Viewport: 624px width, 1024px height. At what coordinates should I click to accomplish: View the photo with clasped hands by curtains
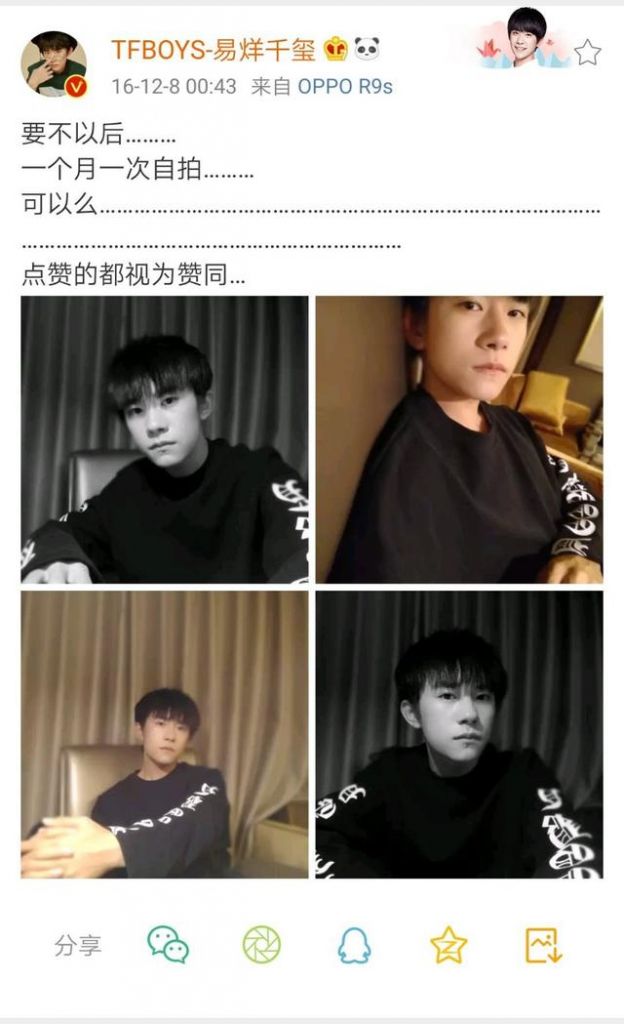(x=164, y=735)
